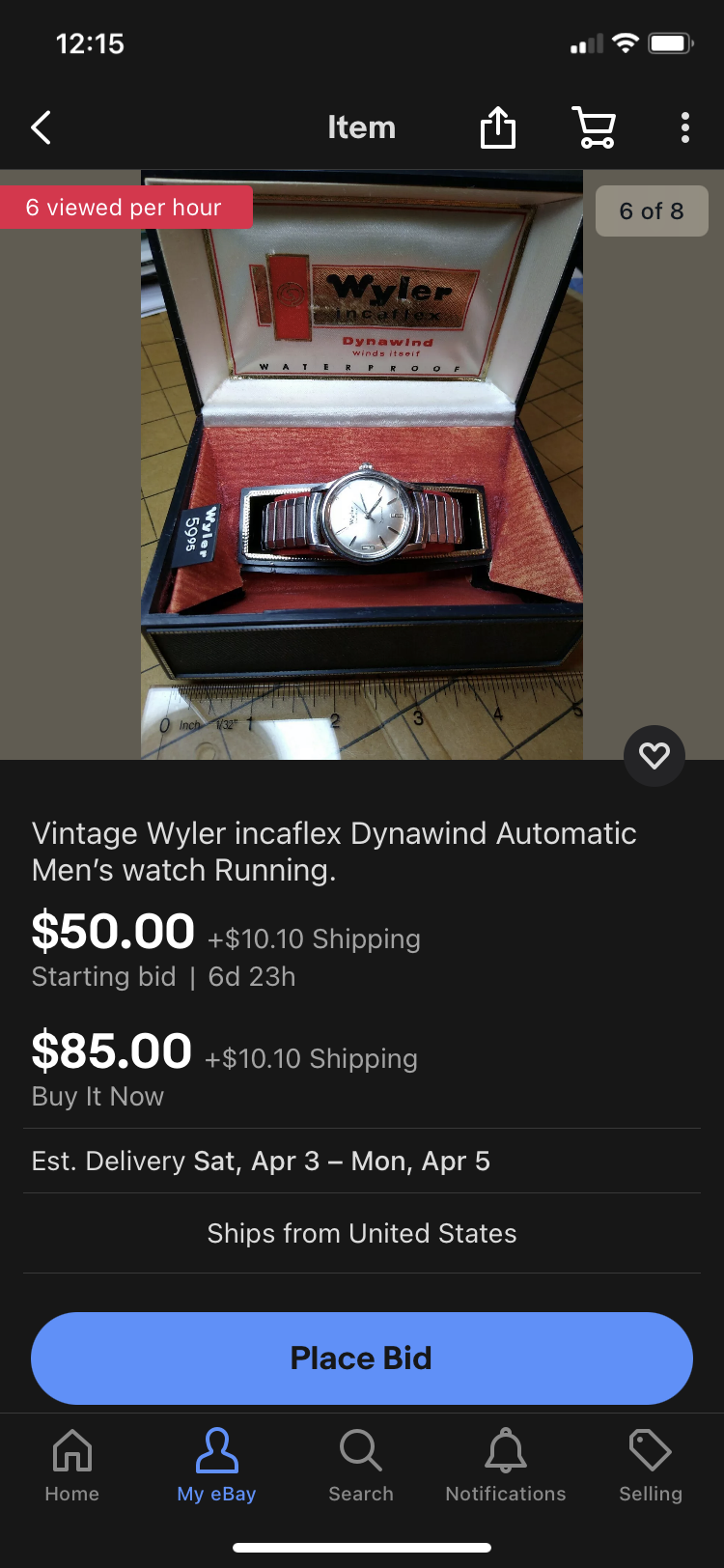Switch to the Selling tab
Image resolution: width=724 pixels, height=1568 pixels.
(x=651, y=1465)
